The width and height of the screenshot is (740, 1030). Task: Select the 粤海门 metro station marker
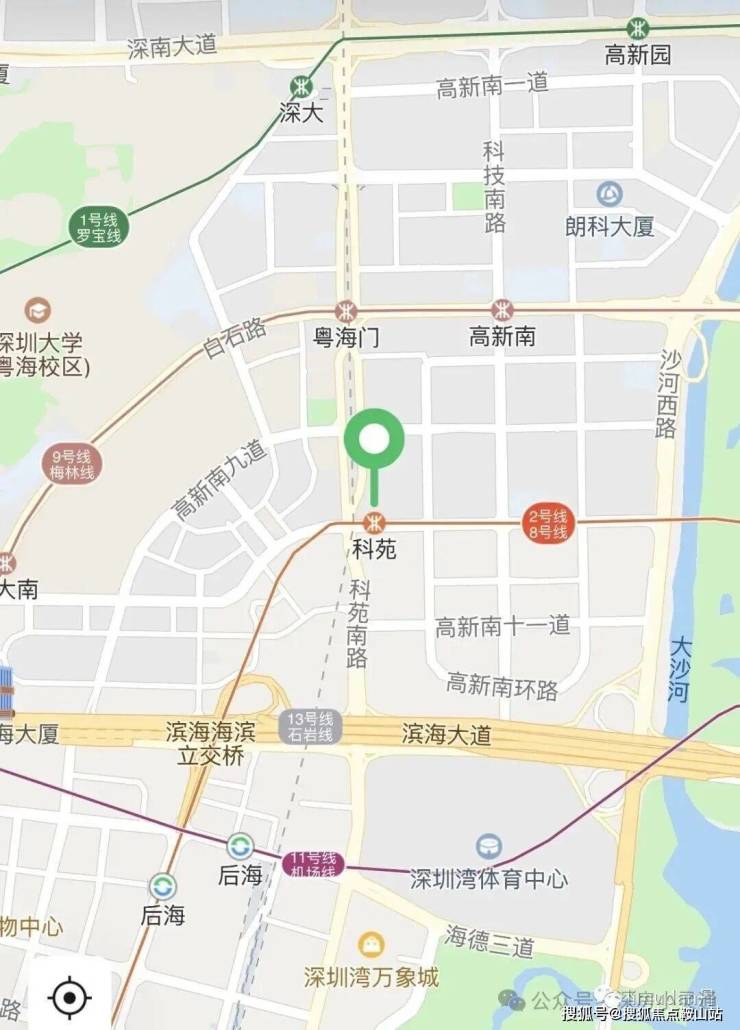click(x=346, y=311)
